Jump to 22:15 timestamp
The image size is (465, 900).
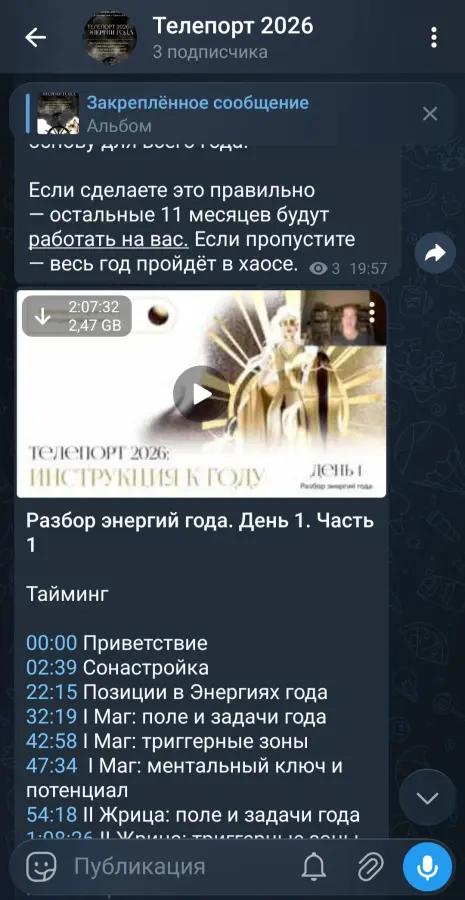click(51, 692)
